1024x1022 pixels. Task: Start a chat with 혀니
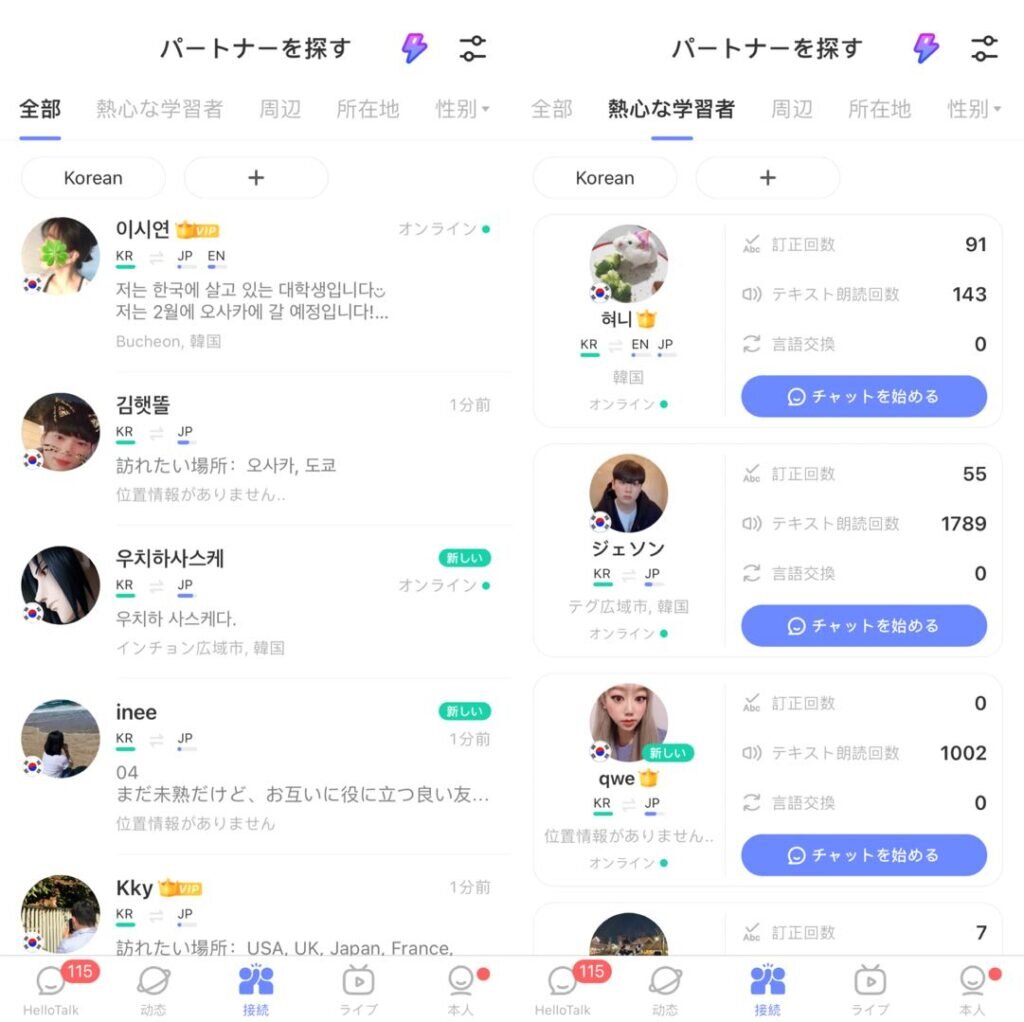(x=863, y=397)
